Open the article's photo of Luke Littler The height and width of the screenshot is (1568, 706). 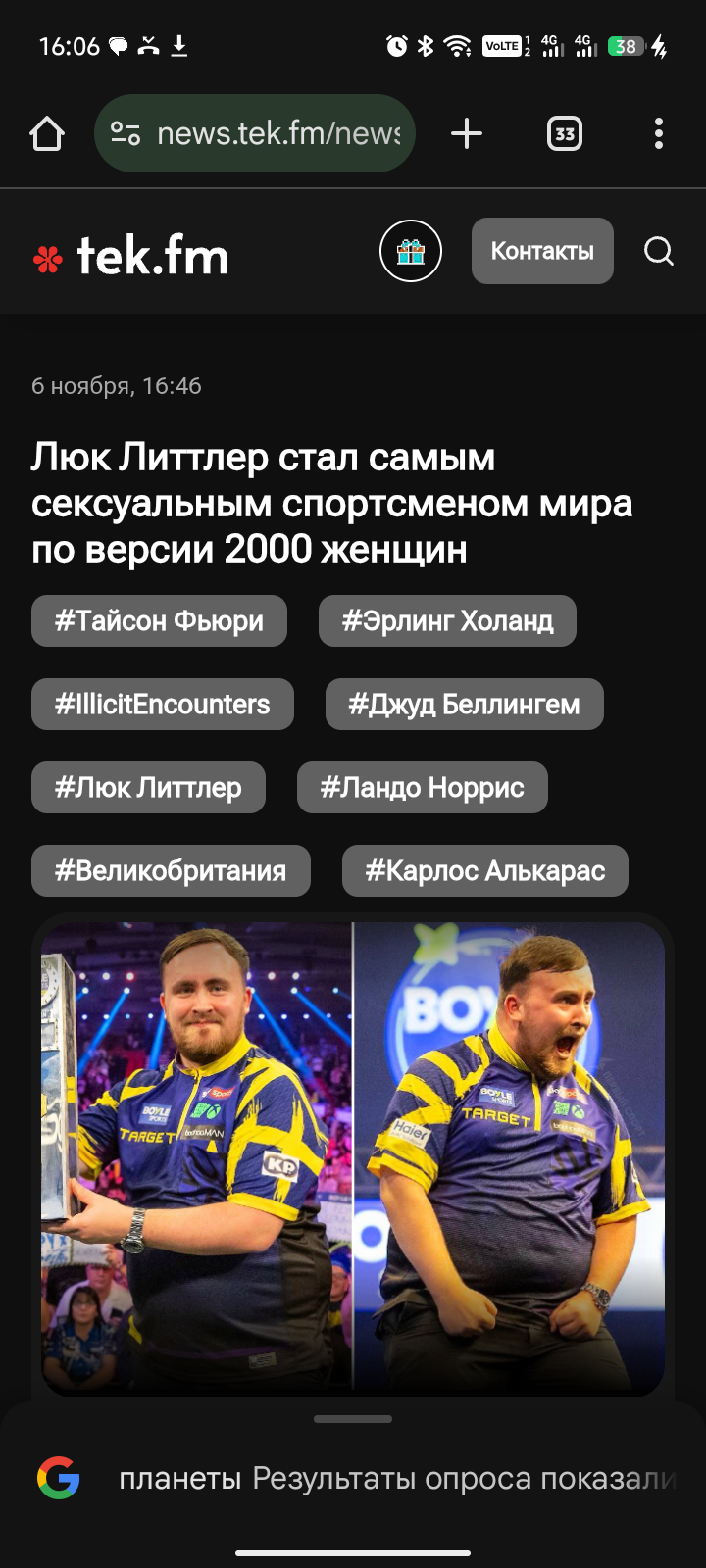[353, 1156]
